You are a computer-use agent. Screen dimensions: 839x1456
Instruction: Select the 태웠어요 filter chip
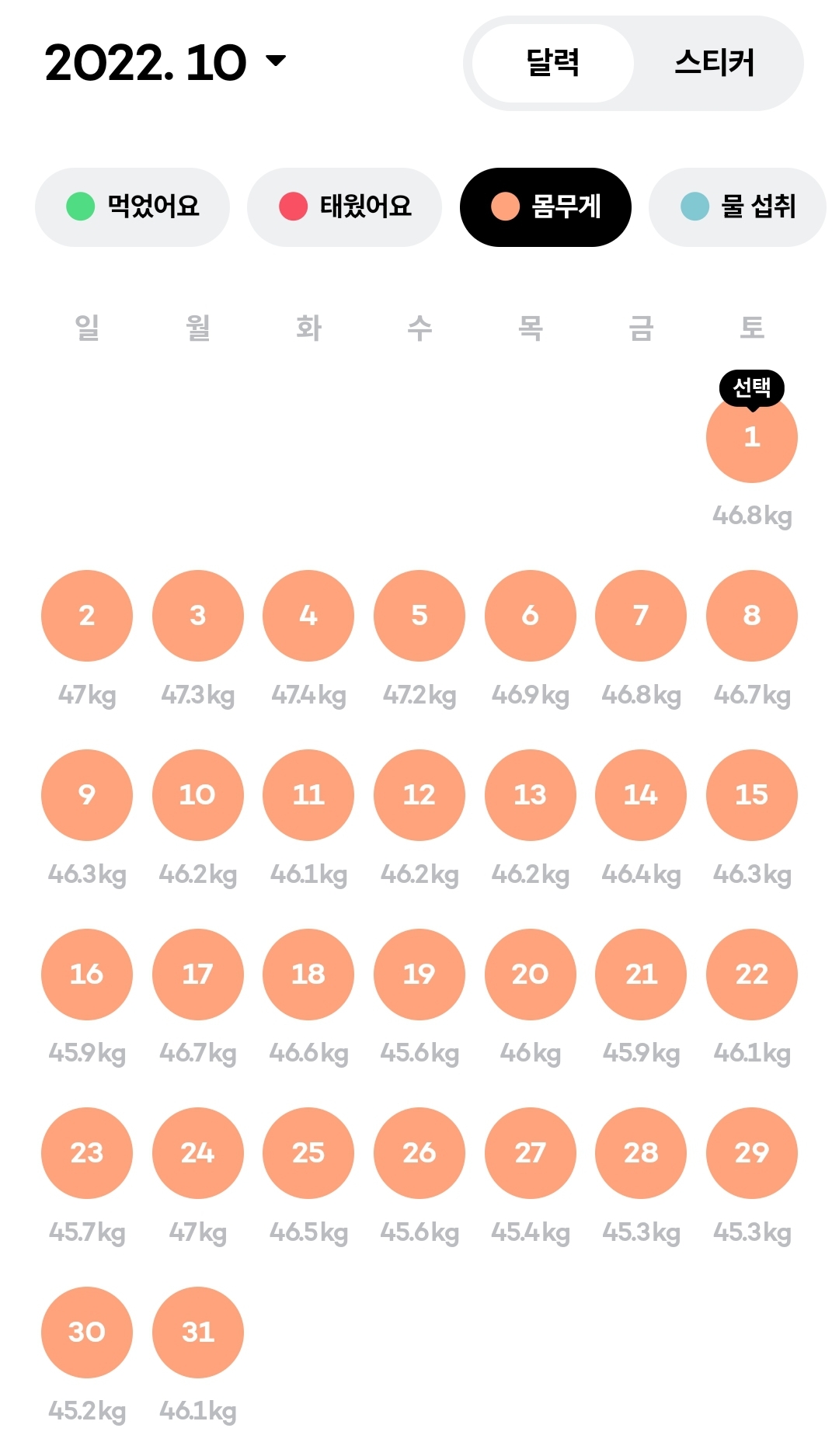tap(344, 207)
